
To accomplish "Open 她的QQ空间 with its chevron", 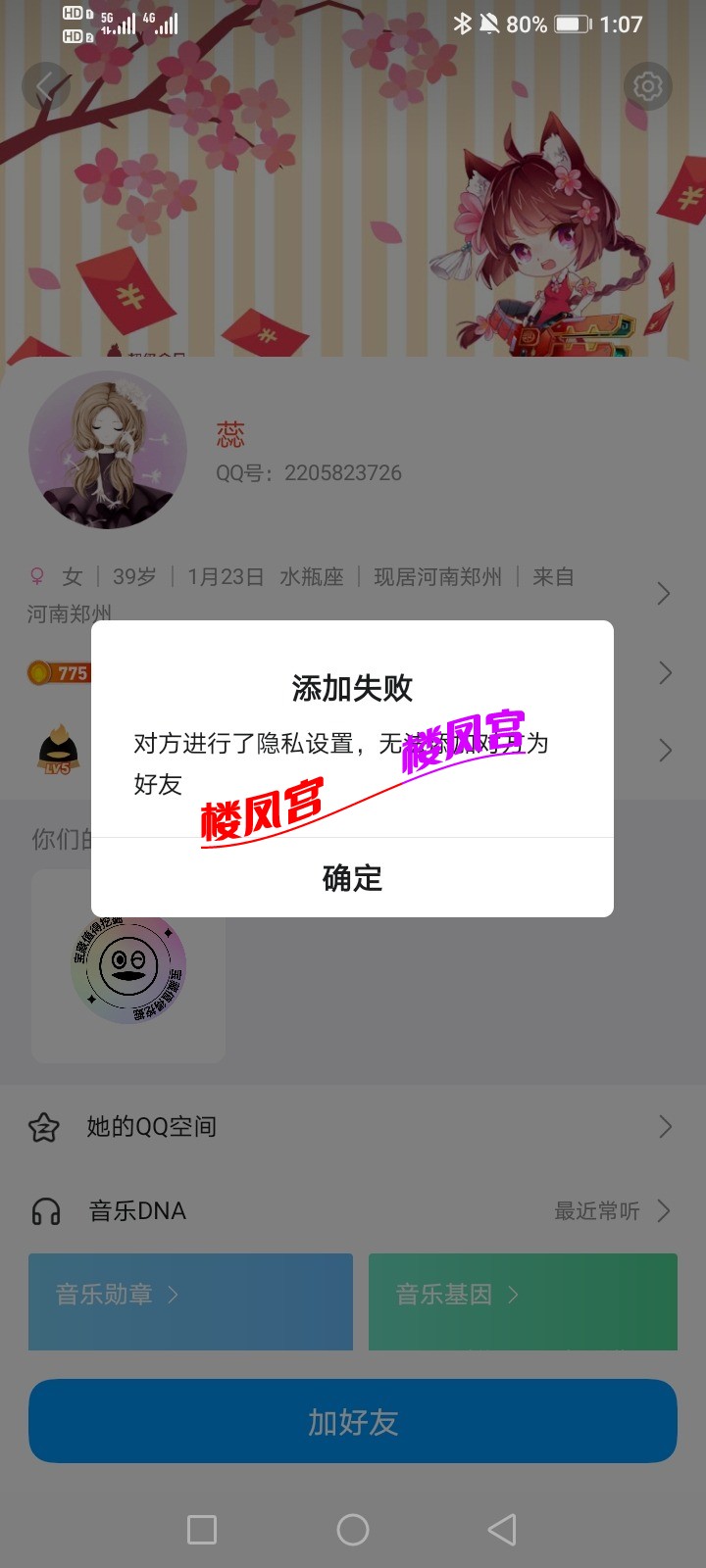I will pos(665,1126).
